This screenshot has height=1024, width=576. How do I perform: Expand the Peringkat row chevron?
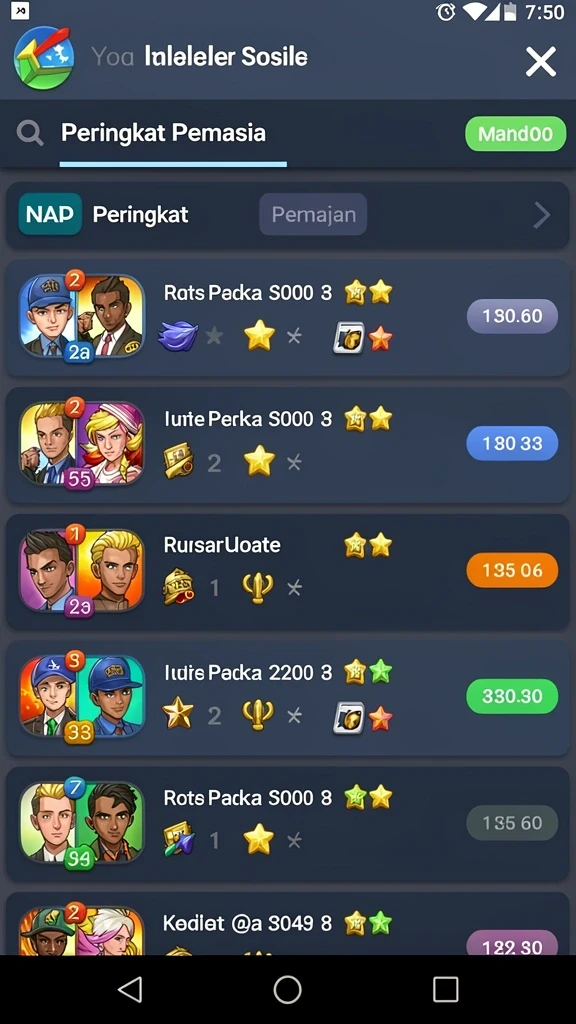click(541, 215)
